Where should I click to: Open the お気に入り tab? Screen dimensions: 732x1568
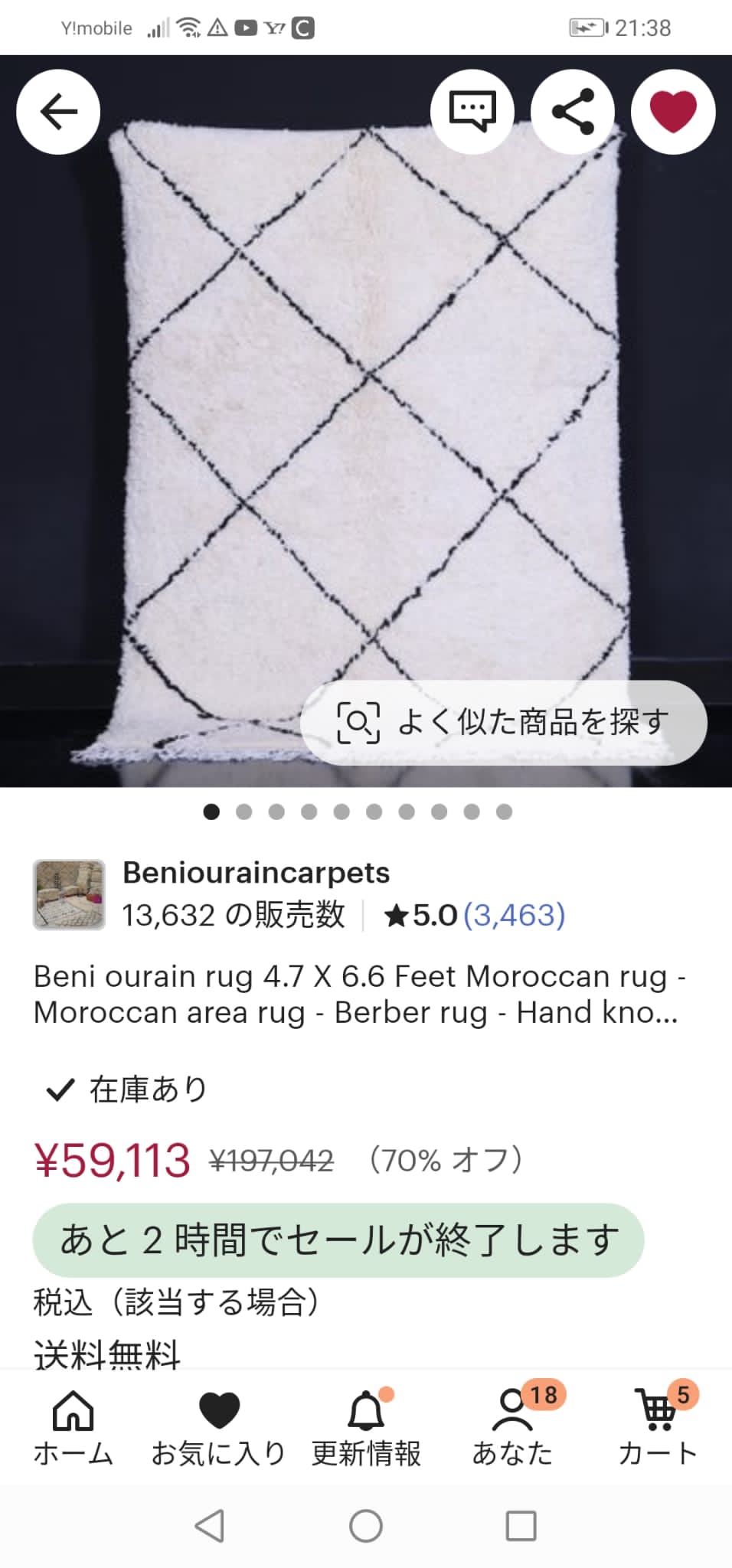[219, 1427]
